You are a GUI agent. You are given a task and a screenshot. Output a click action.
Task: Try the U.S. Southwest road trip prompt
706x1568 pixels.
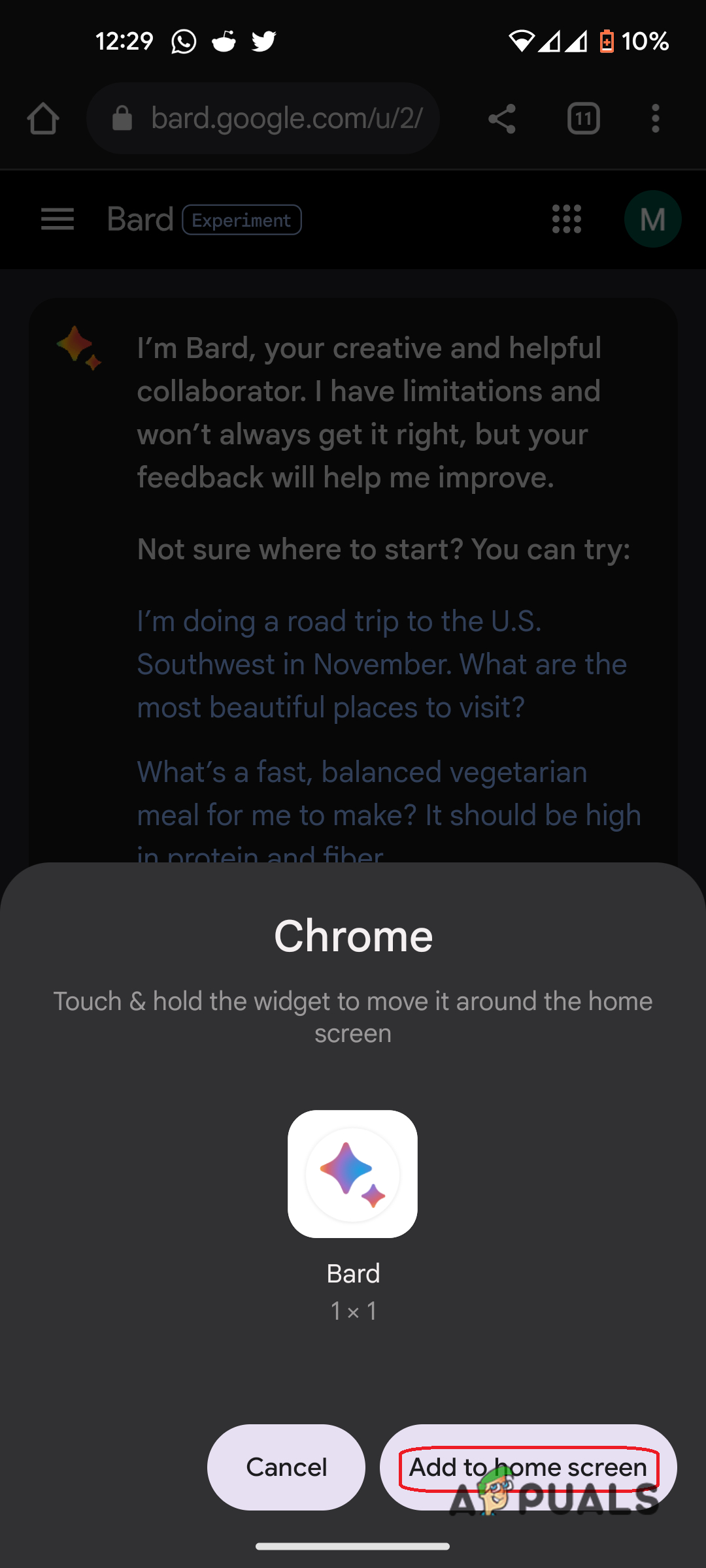pos(382,664)
